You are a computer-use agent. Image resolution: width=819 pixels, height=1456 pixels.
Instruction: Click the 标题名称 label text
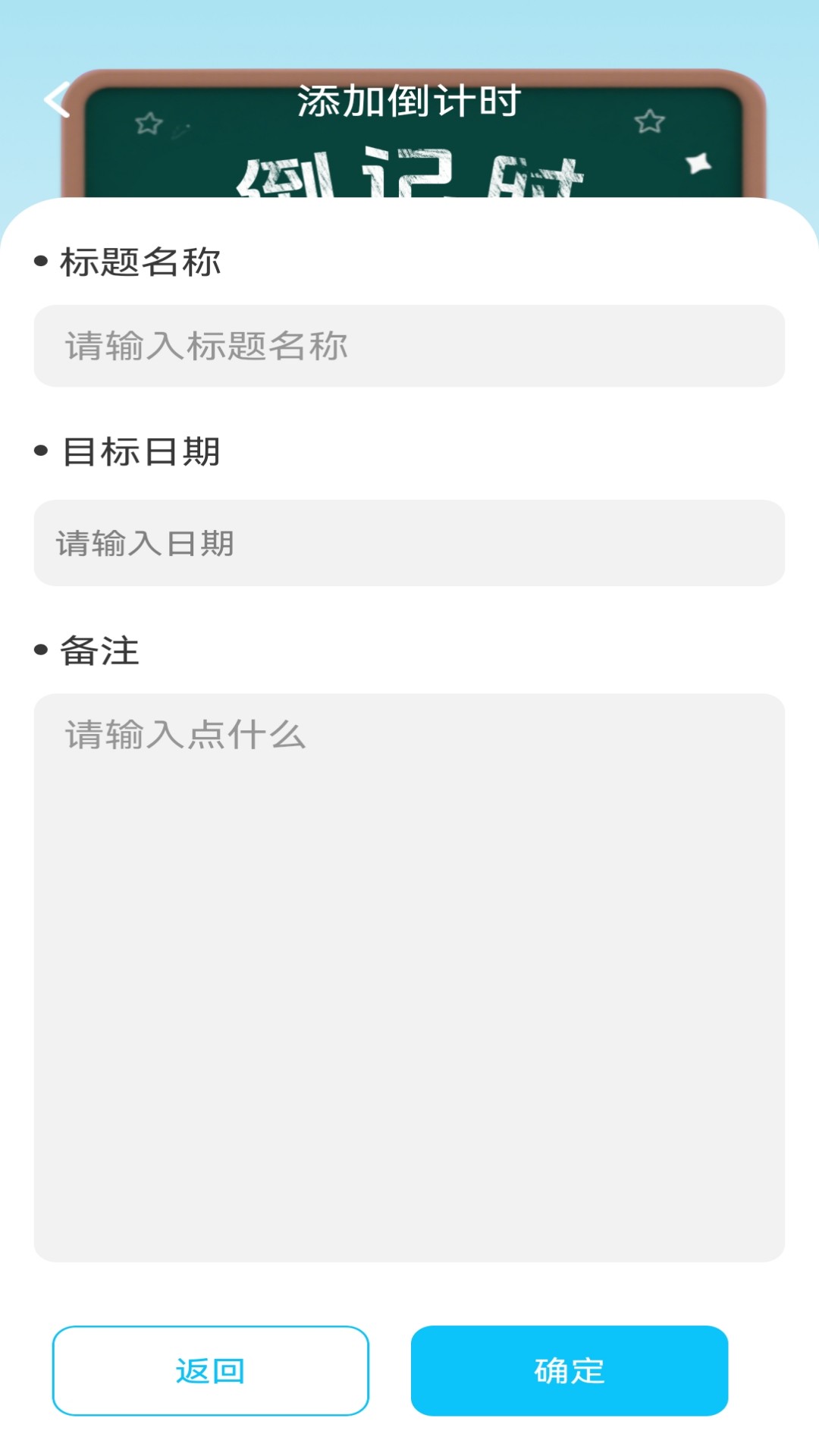pos(140,263)
